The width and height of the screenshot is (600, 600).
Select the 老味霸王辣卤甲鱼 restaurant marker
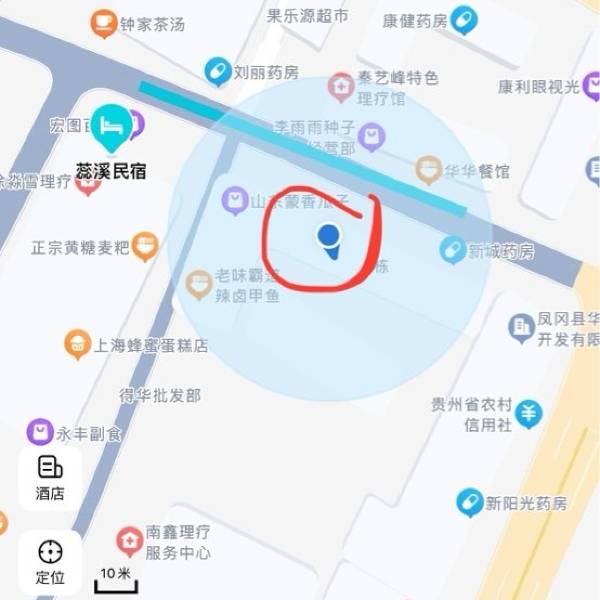(198, 285)
